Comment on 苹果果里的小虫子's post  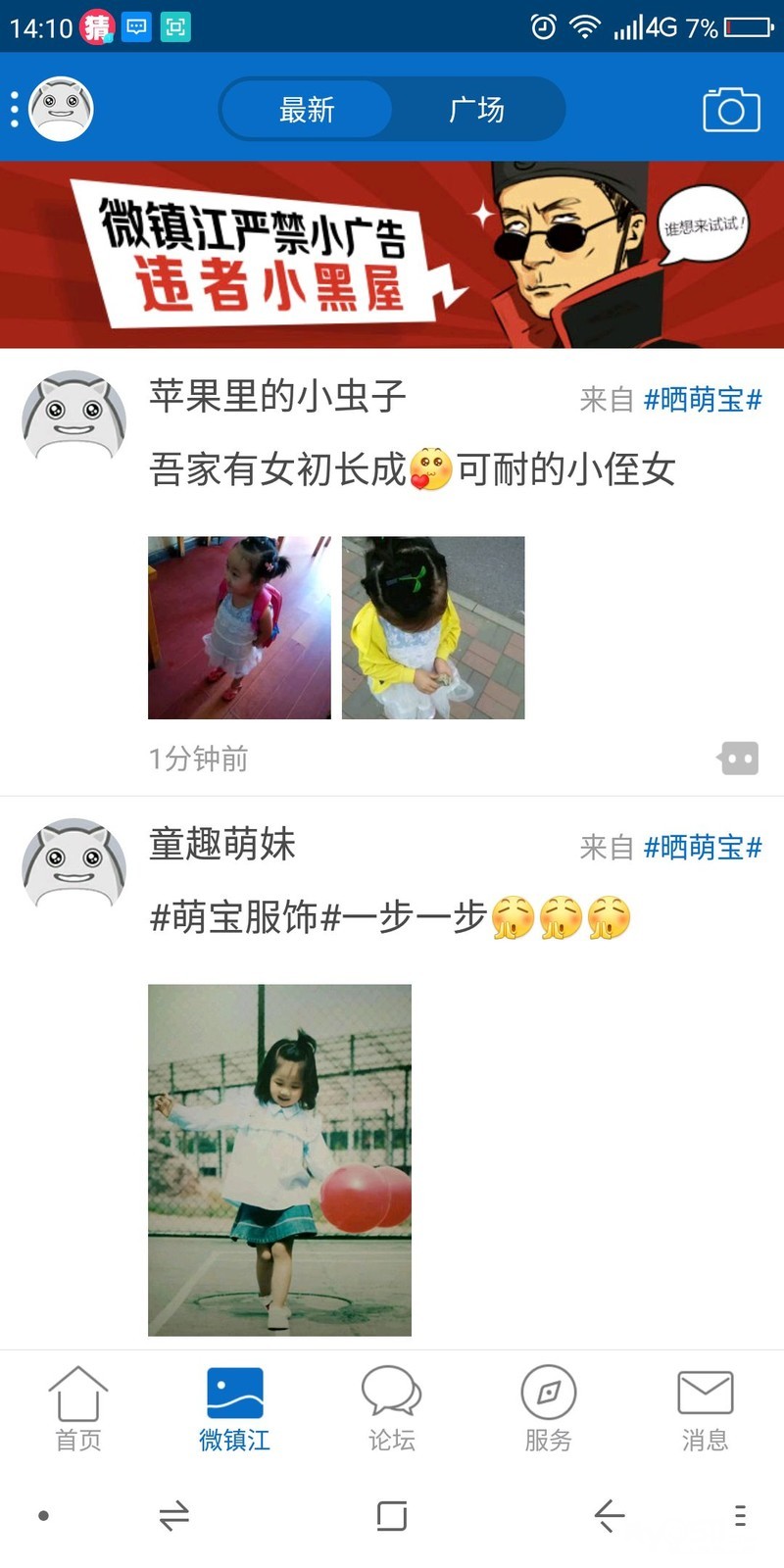point(739,758)
